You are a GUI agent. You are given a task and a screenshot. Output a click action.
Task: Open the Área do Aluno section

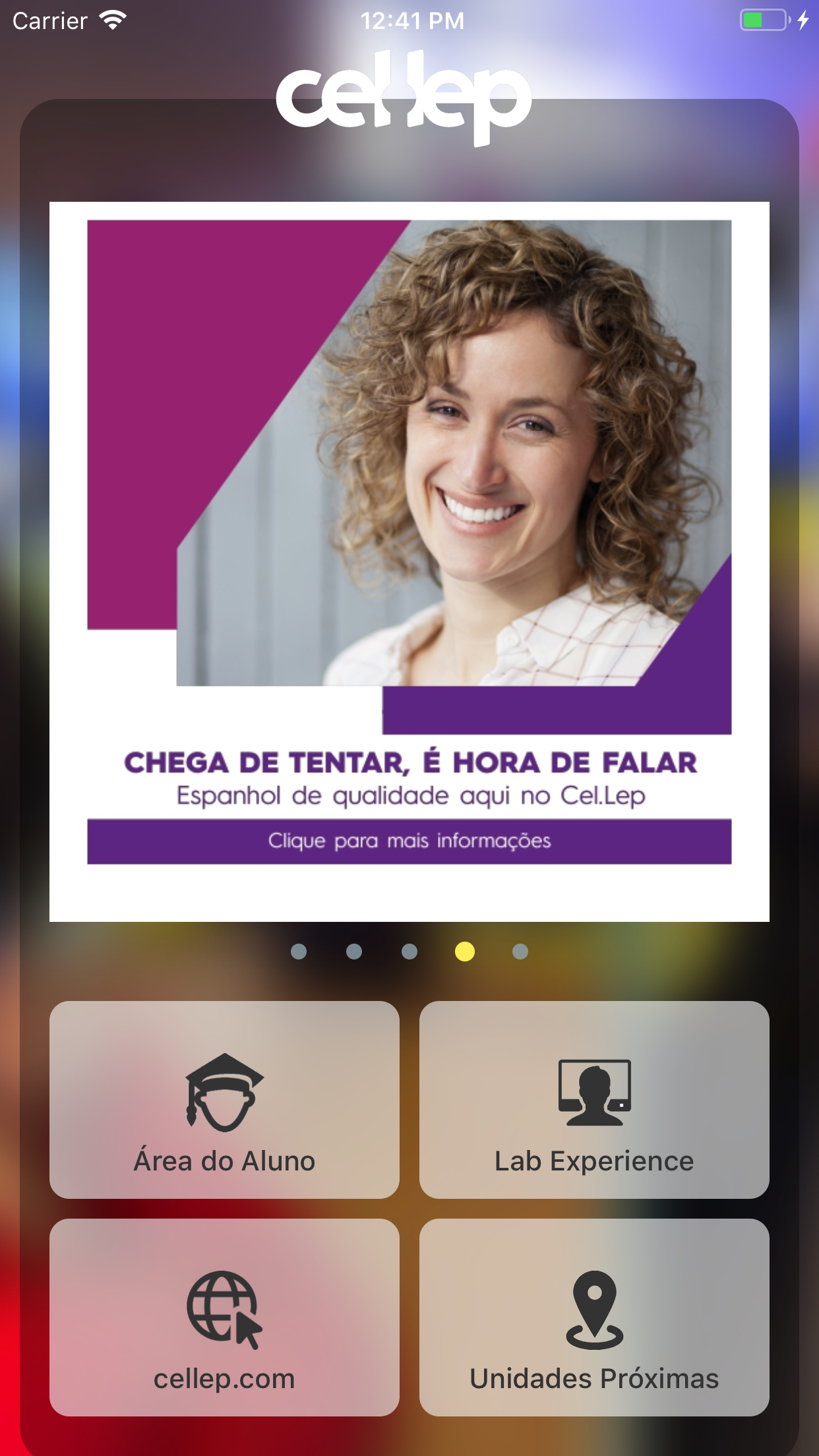[224, 1099]
